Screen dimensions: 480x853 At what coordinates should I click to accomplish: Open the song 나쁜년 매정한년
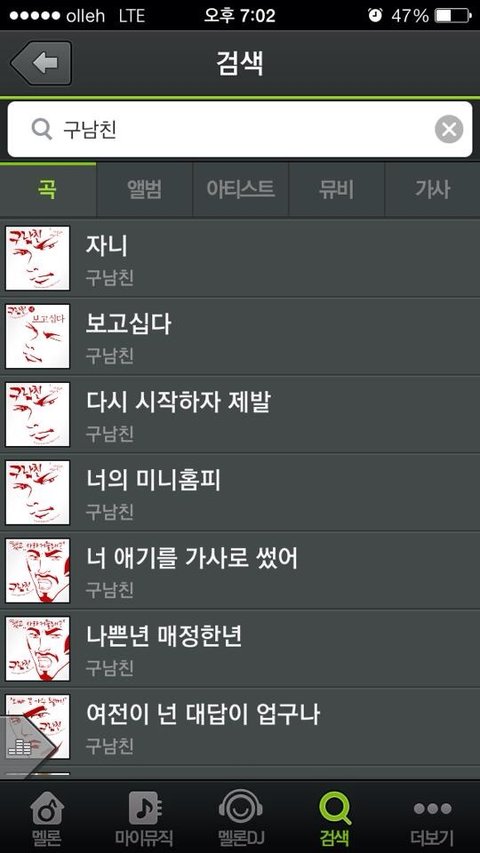tap(240, 648)
